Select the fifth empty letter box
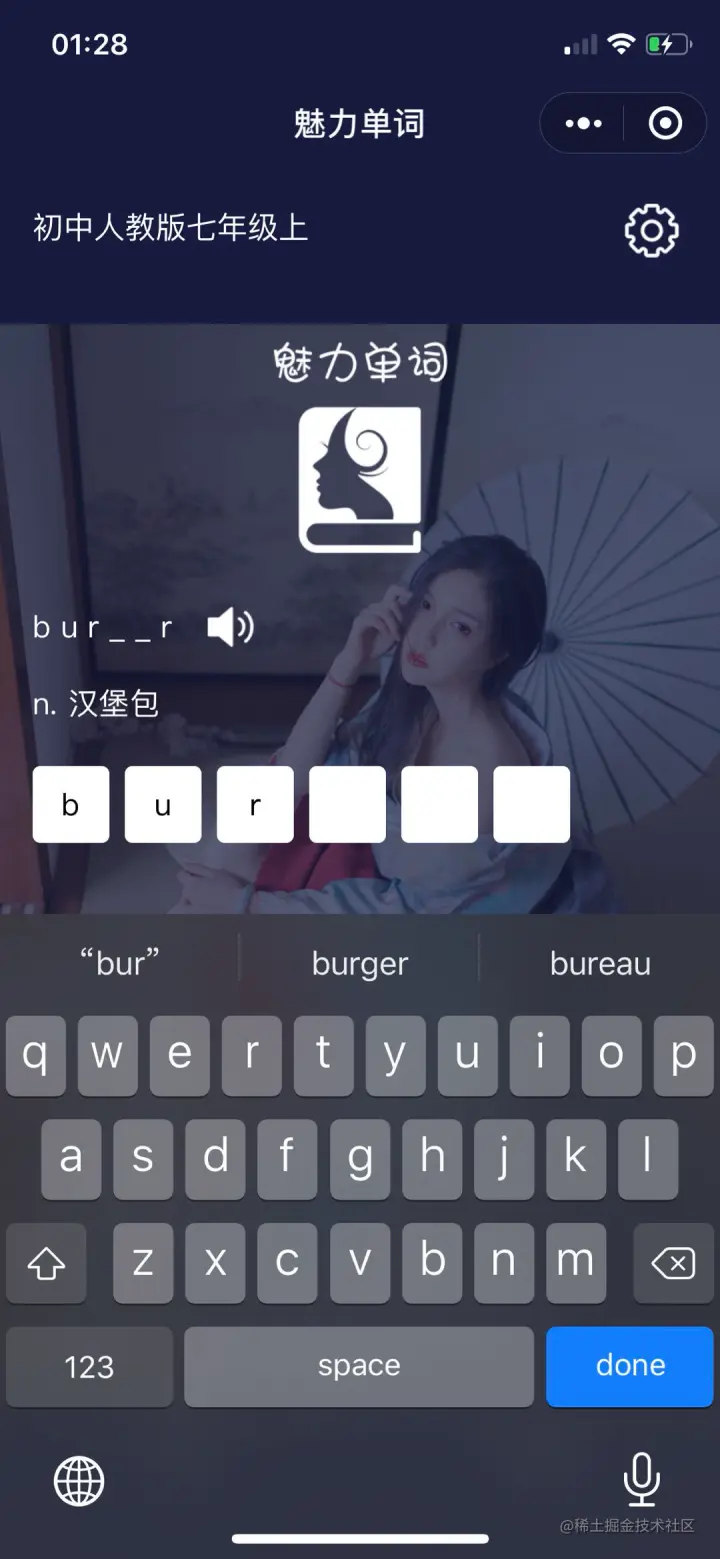 point(439,804)
